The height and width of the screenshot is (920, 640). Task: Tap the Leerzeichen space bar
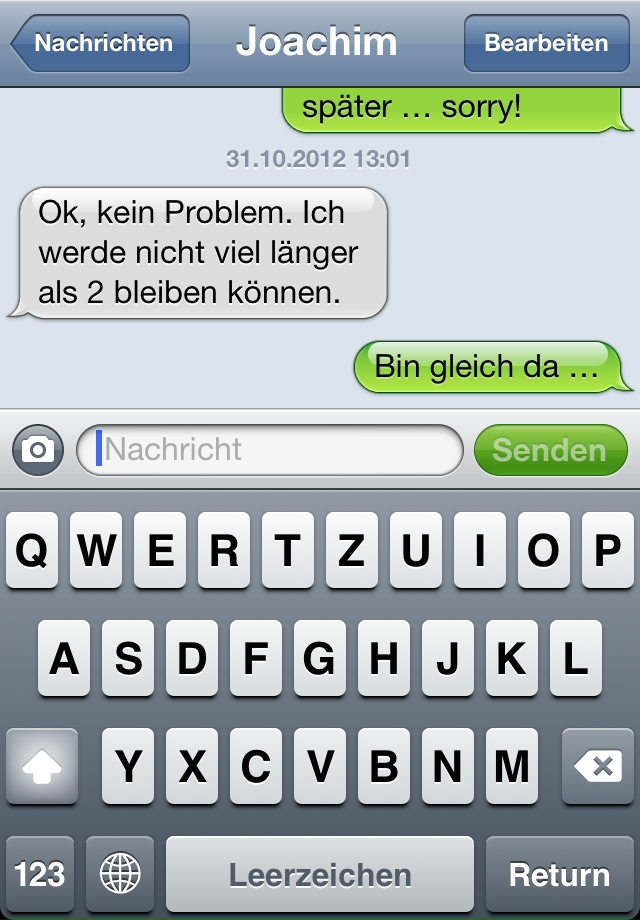coord(319,874)
